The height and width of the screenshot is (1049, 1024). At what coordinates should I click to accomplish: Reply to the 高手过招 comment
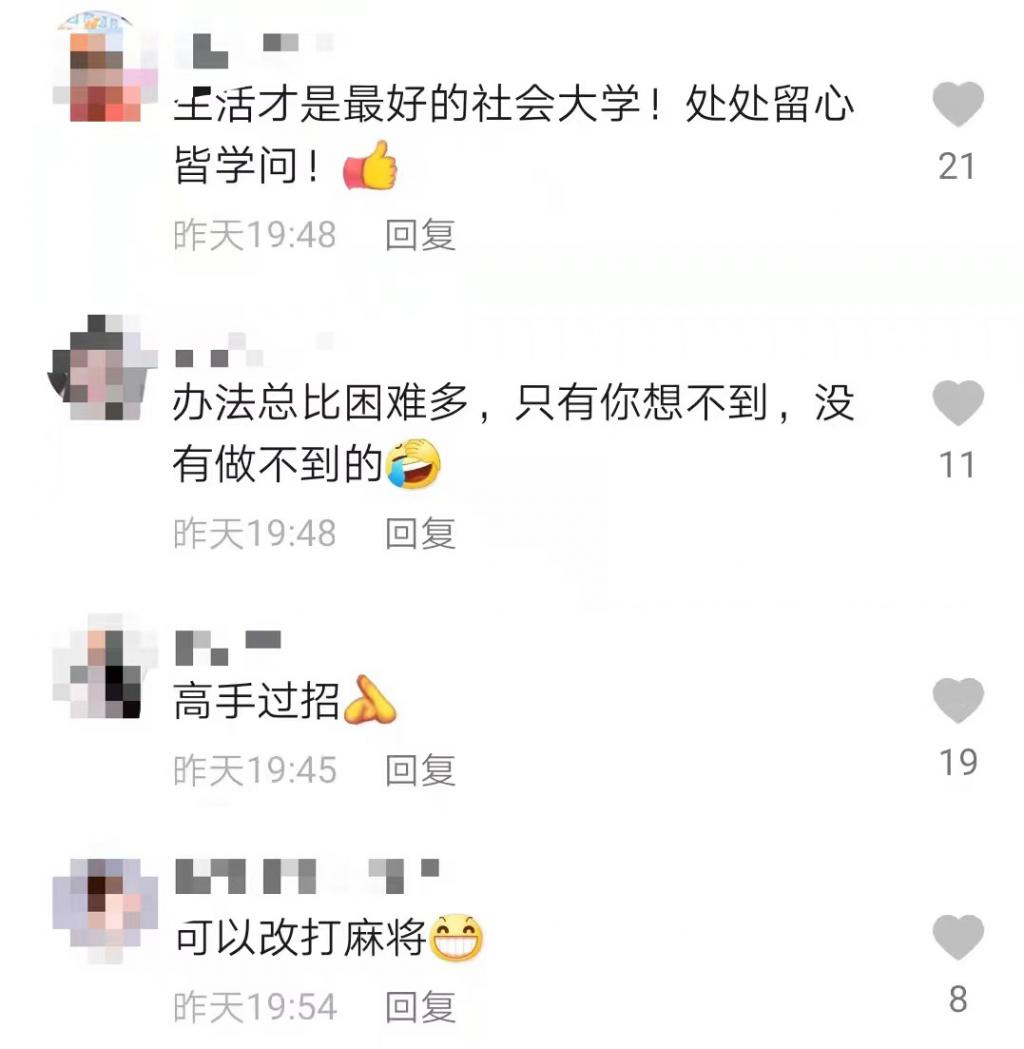click(x=420, y=770)
